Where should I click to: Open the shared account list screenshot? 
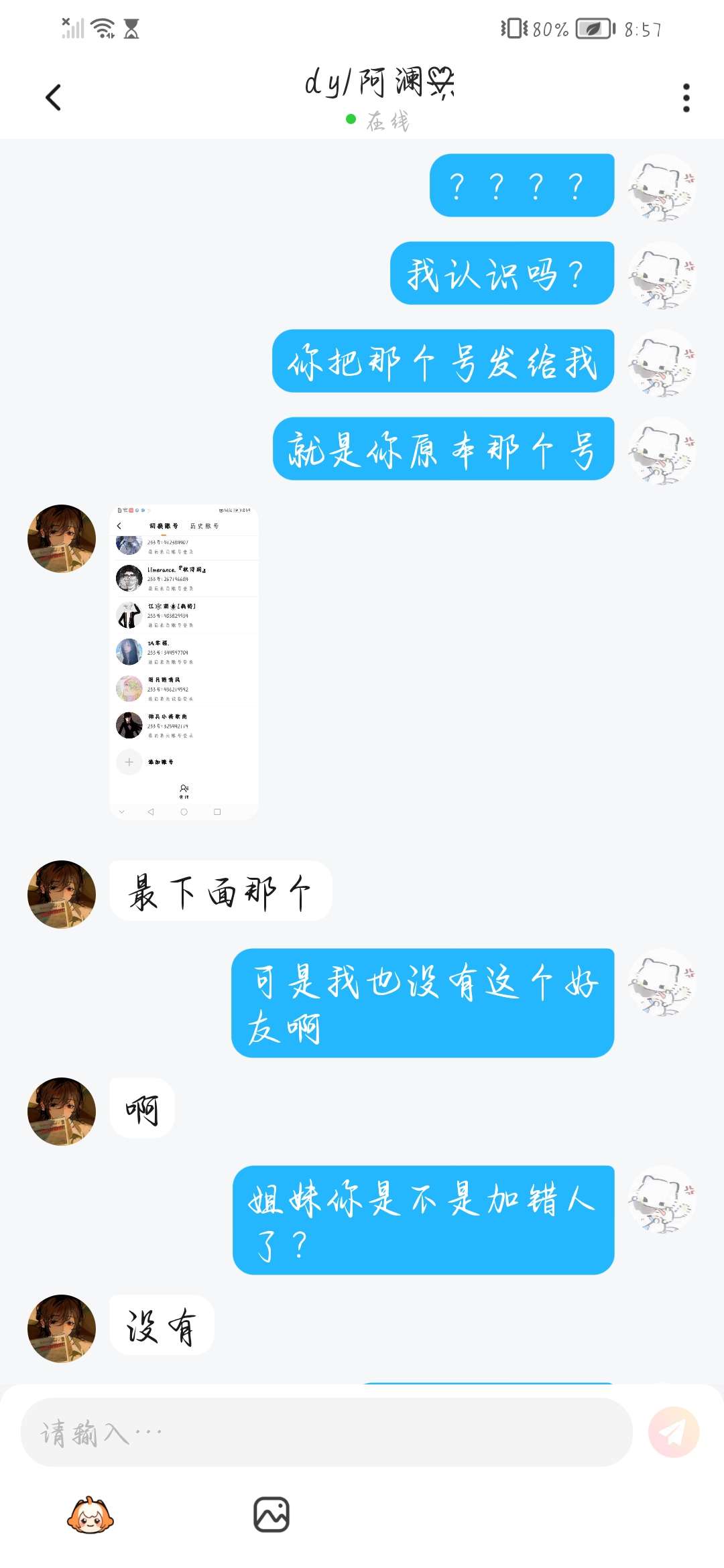184,662
